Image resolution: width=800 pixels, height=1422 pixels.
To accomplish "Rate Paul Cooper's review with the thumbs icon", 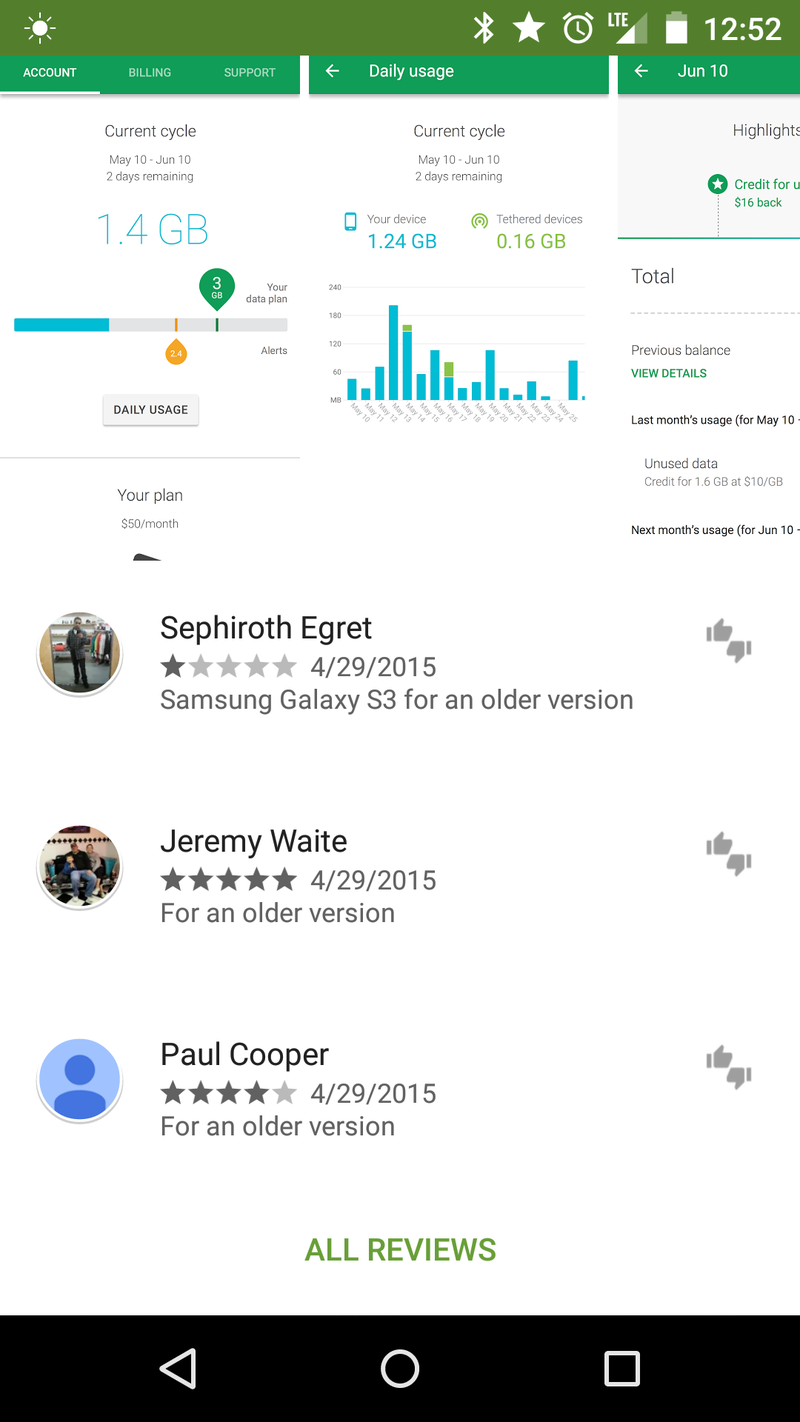I will (x=728, y=1066).
